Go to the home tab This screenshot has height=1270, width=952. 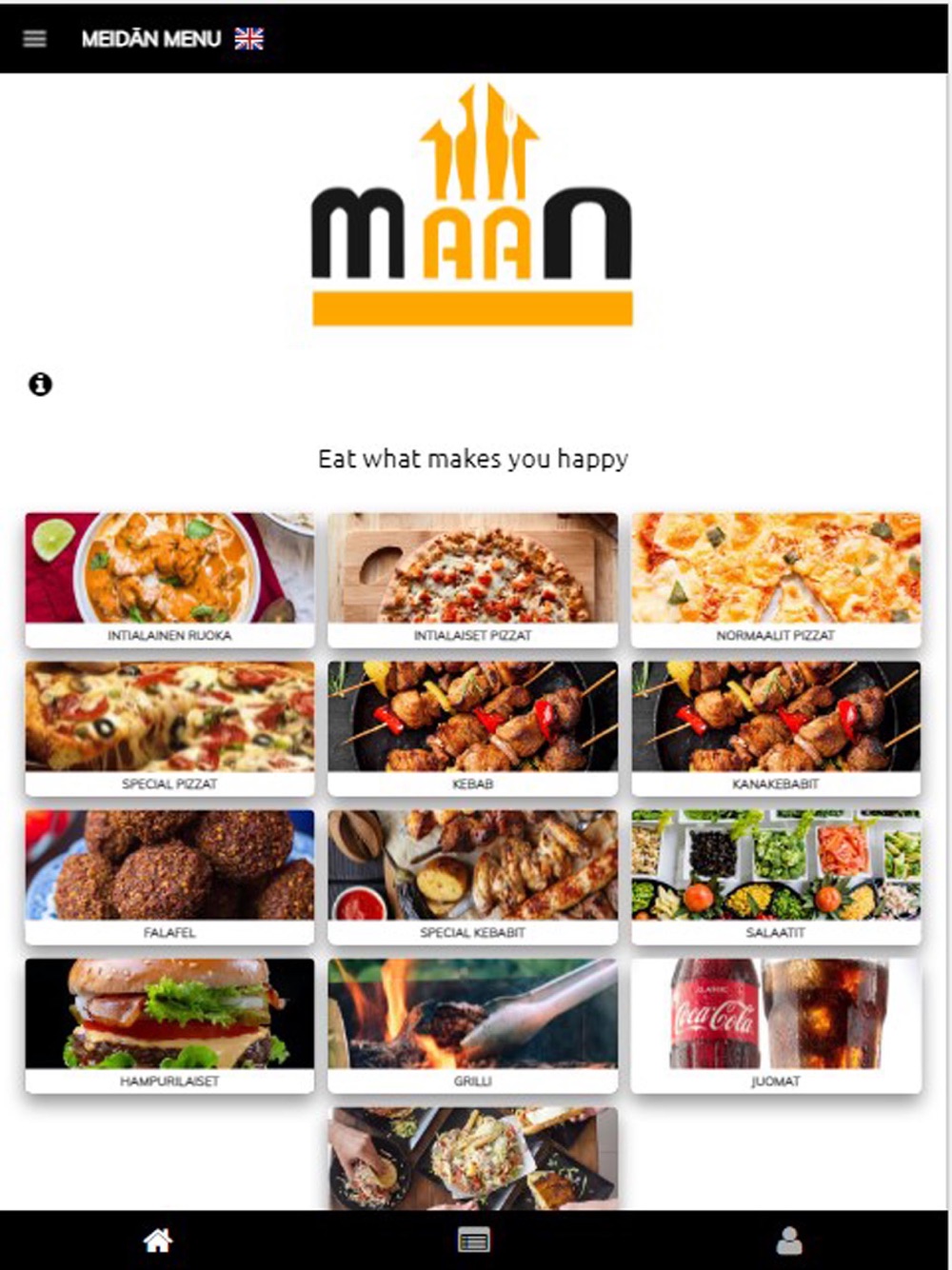pyautogui.click(x=158, y=1240)
